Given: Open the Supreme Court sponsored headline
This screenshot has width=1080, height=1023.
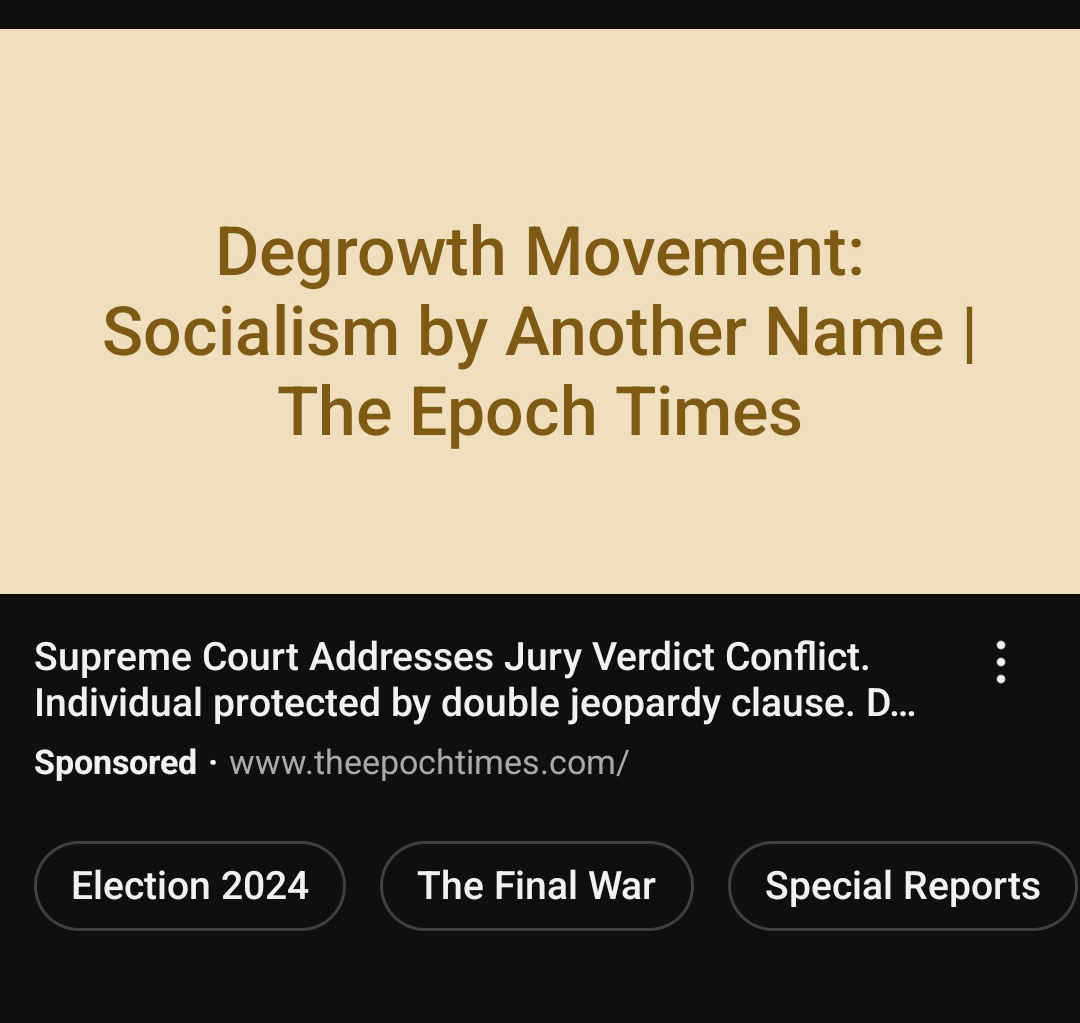Looking at the screenshot, I should point(474,681).
